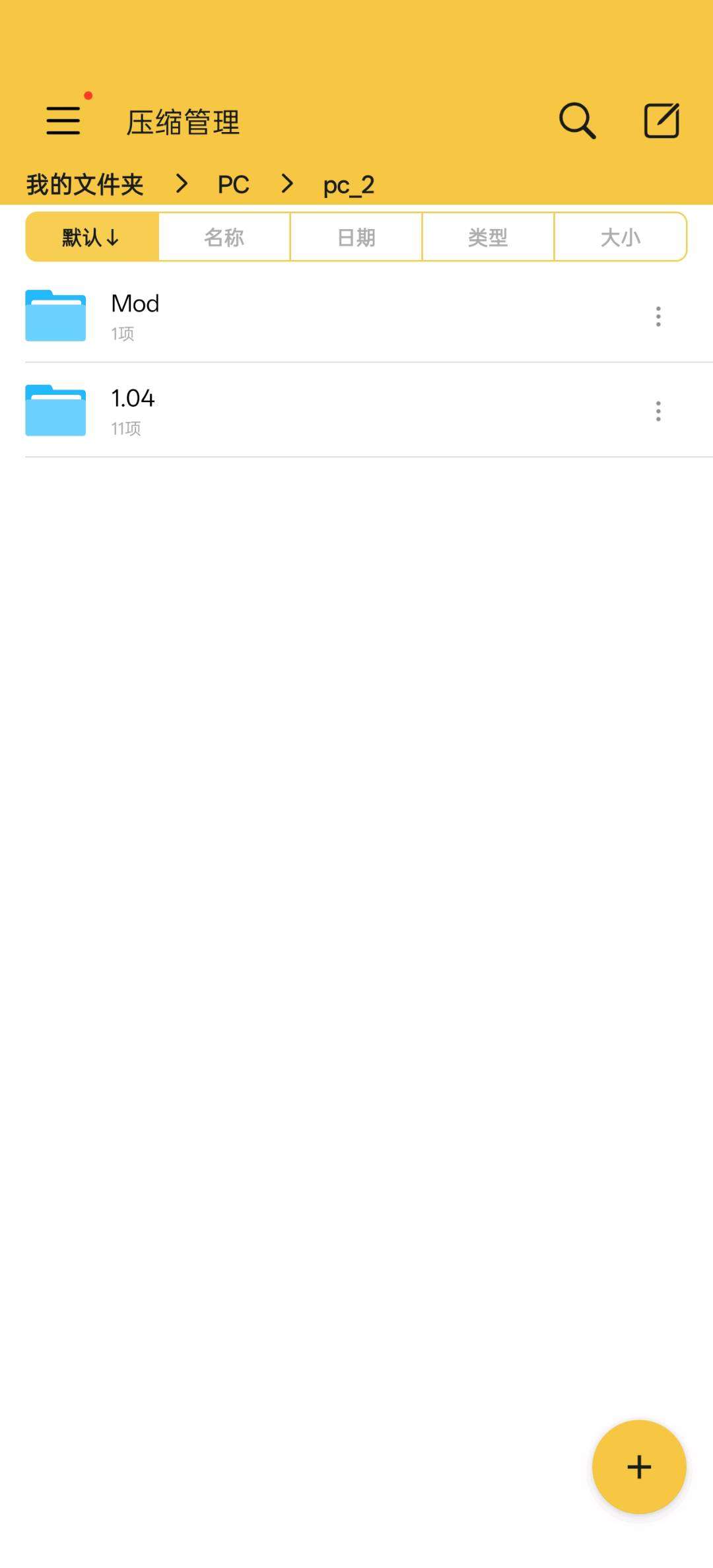Open more options for 1.04 folder
Viewport: 713px width, 1568px height.
pyautogui.click(x=658, y=411)
